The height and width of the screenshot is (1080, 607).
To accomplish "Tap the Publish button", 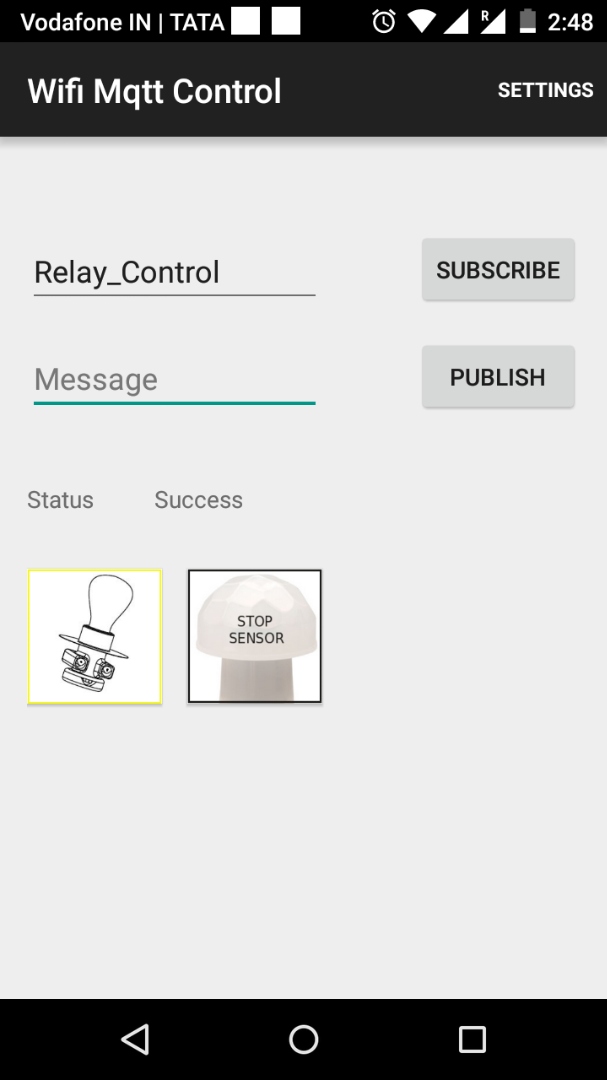I will click(x=498, y=377).
